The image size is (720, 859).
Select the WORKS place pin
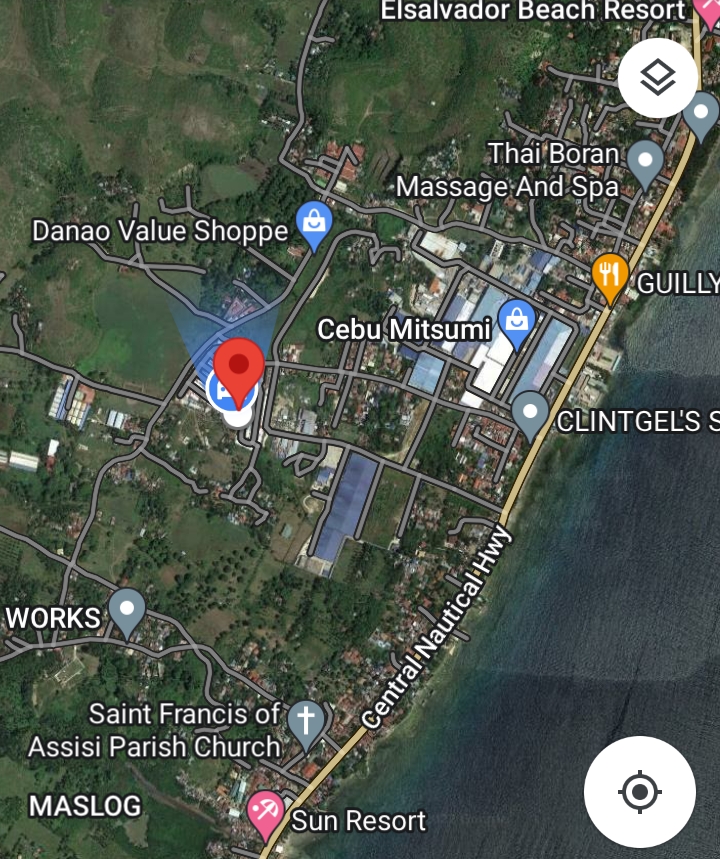126,610
